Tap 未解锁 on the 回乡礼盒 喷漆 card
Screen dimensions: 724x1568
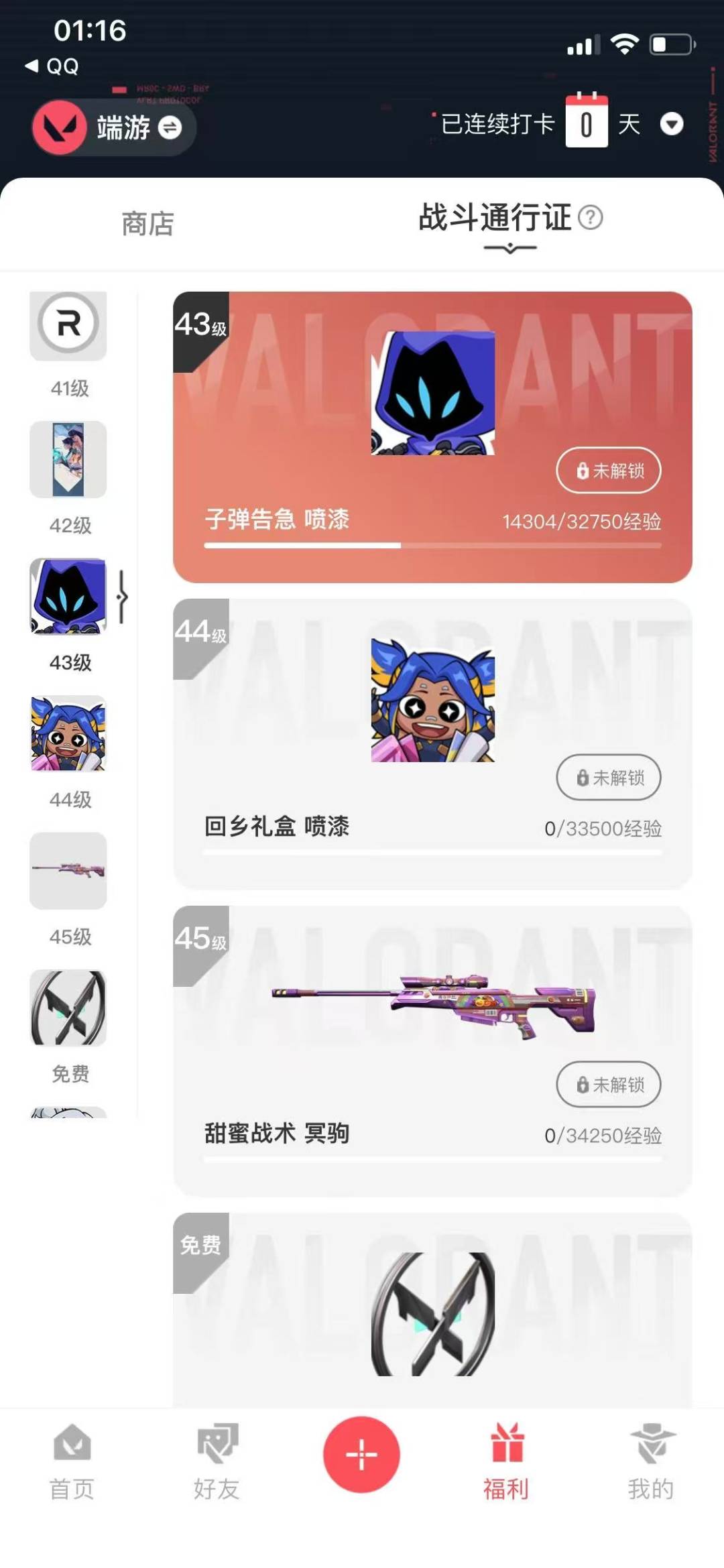coord(609,777)
